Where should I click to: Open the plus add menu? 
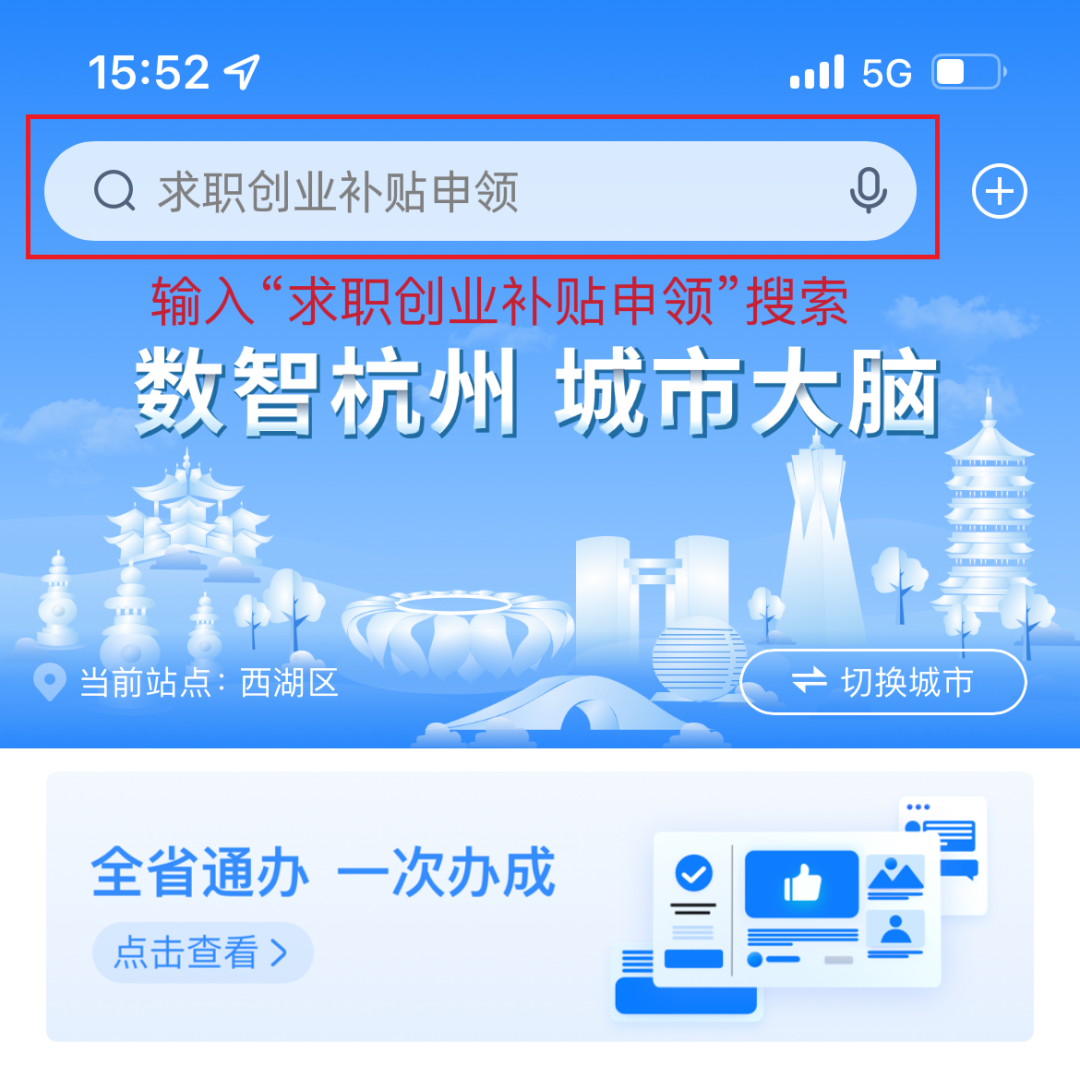pyautogui.click(x=999, y=191)
